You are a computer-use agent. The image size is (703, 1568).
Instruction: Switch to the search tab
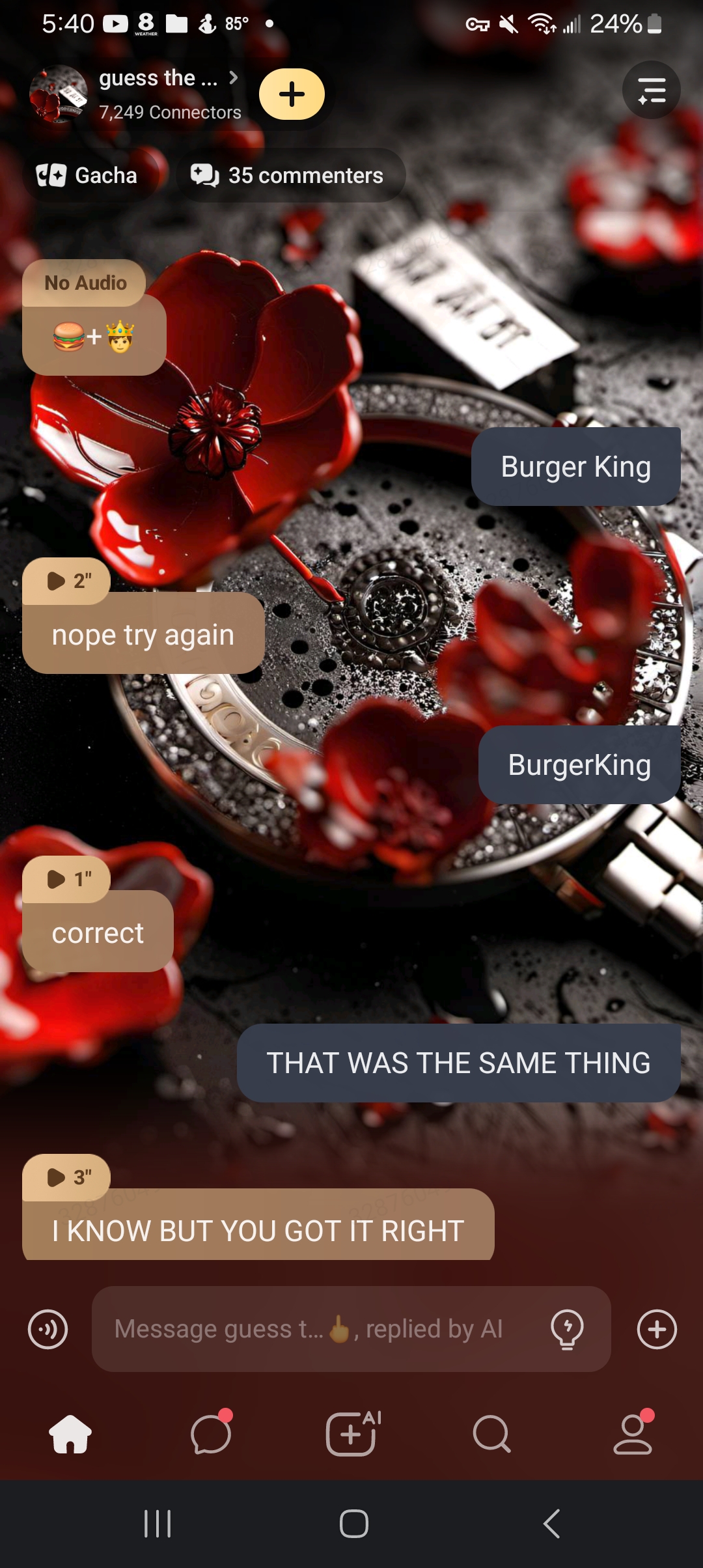coord(491,1434)
